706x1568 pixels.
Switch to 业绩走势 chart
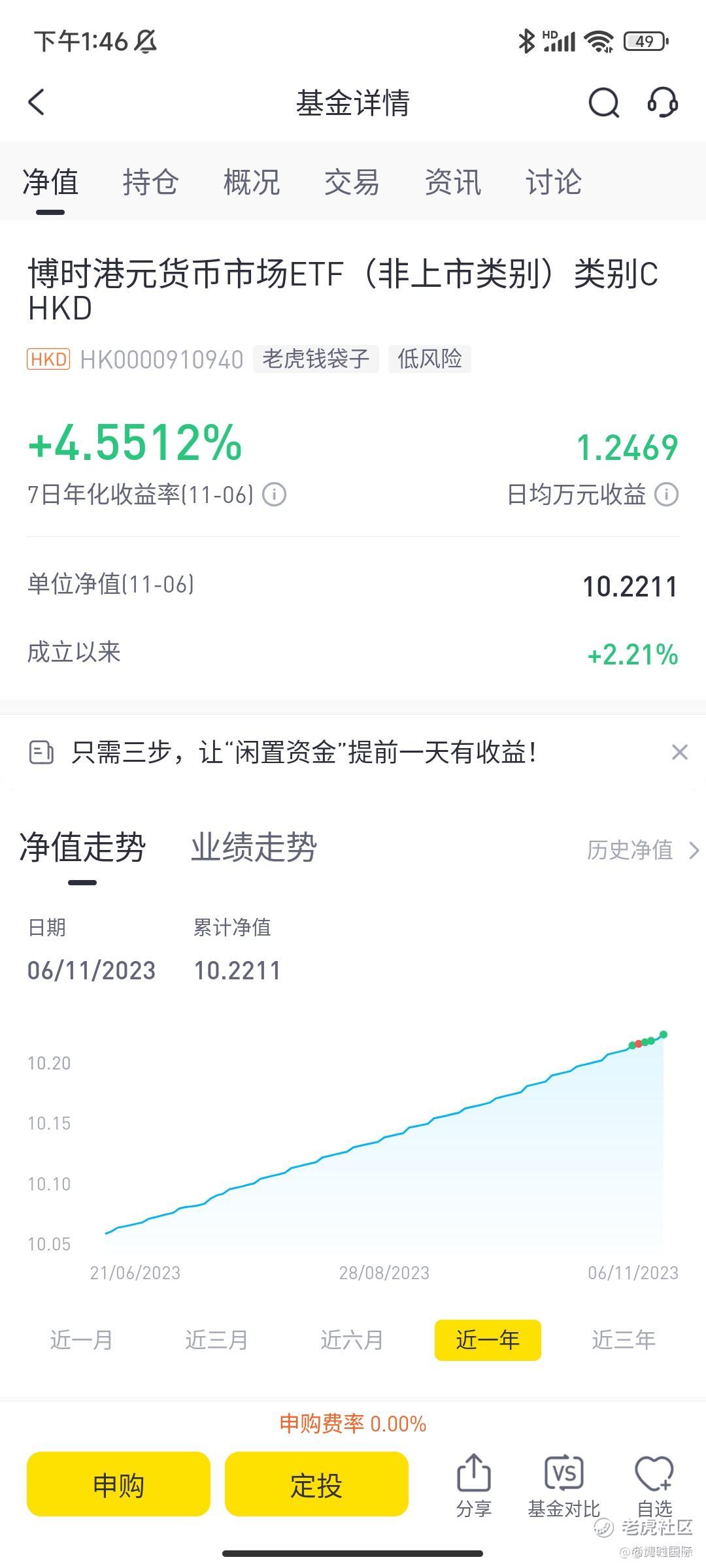254,847
